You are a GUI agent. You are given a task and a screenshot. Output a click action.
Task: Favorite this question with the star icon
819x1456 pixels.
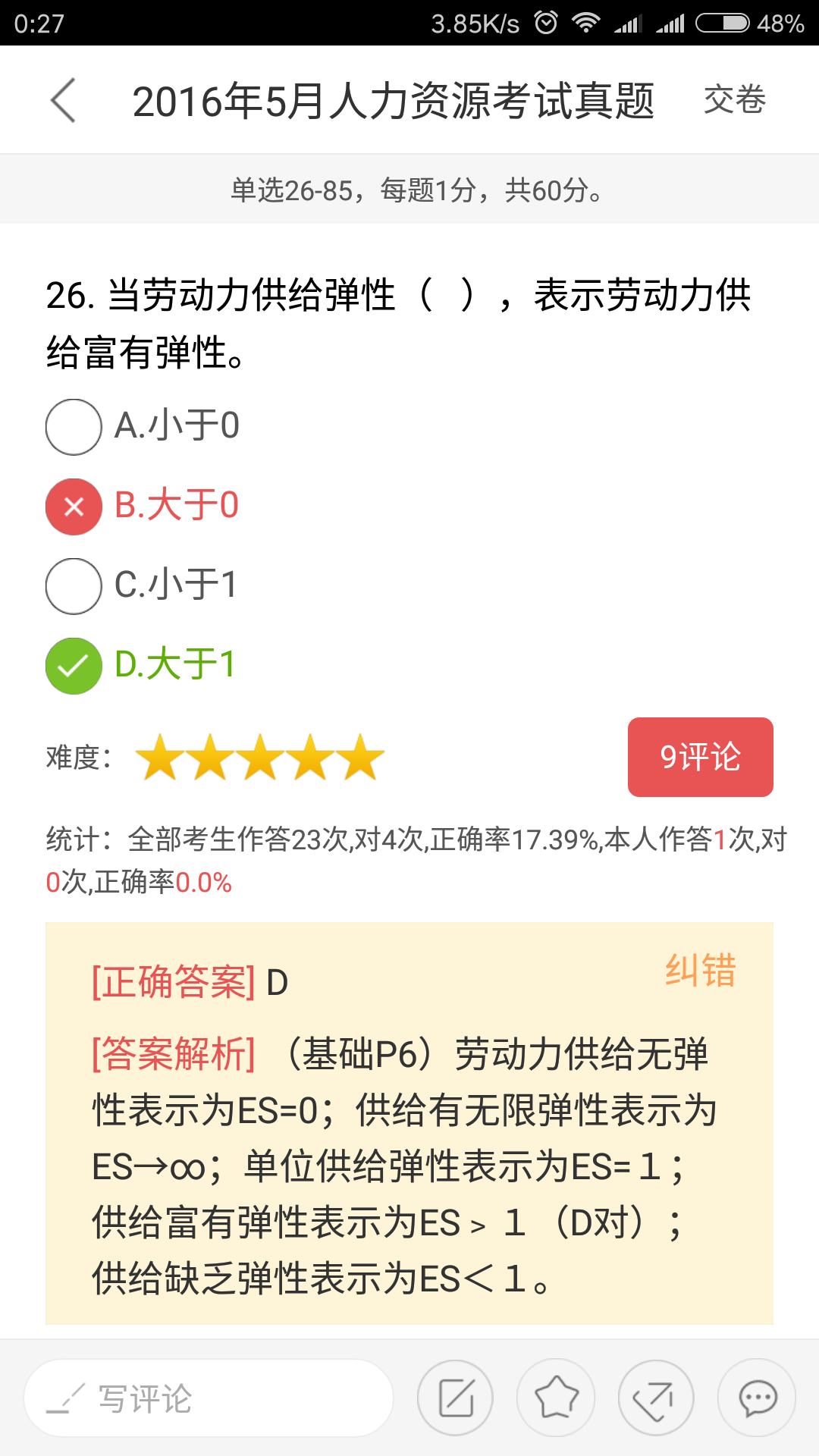tap(556, 1398)
